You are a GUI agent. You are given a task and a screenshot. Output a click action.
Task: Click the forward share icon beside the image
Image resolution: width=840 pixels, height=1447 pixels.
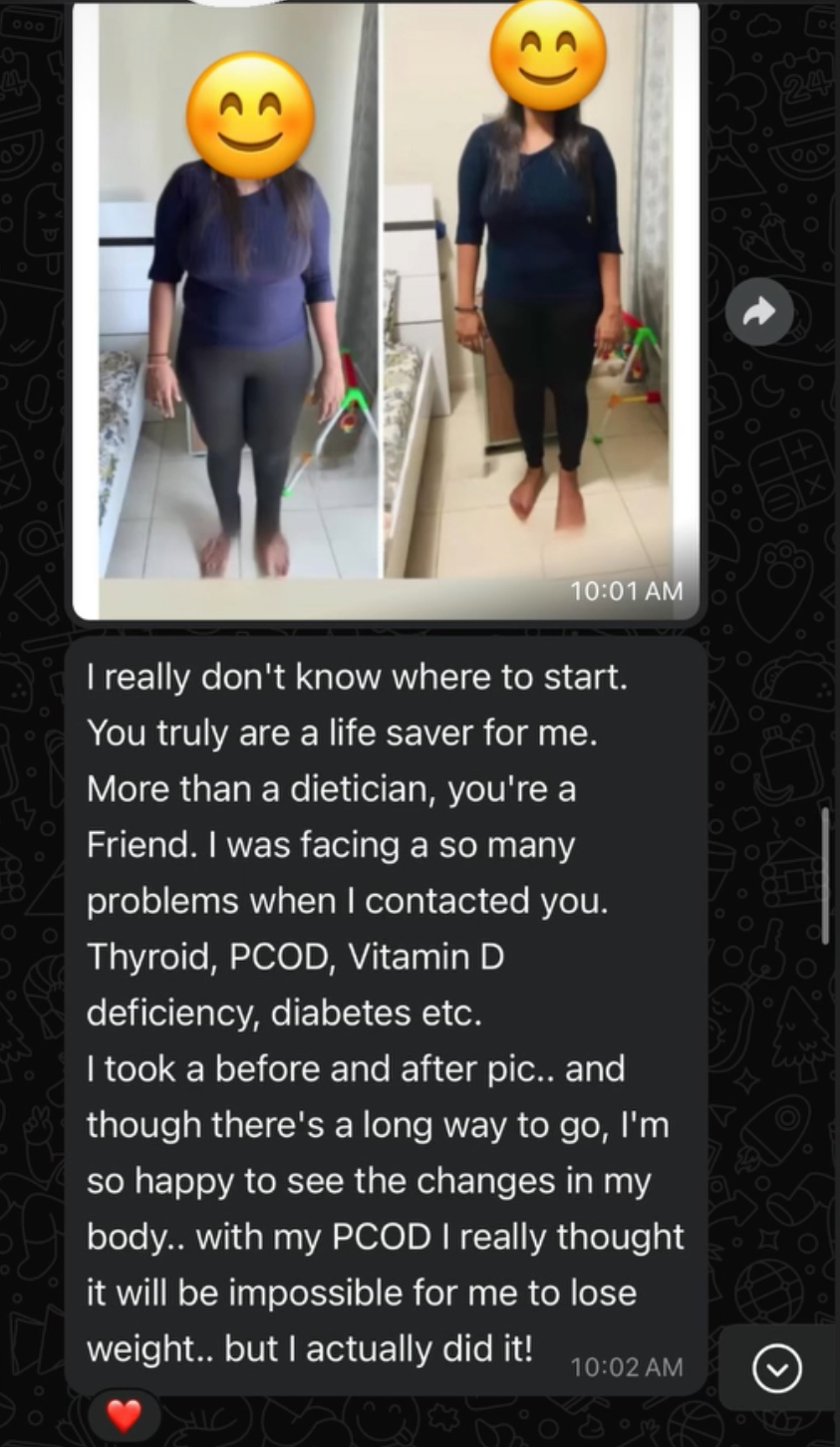coord(760,311)
